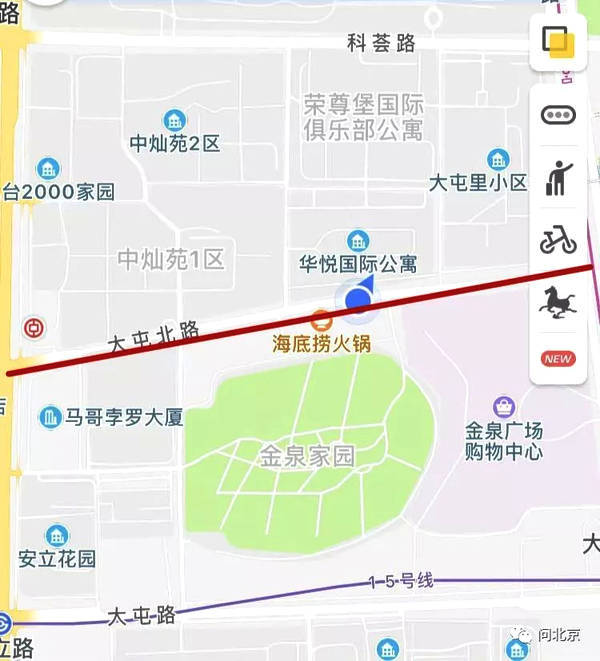Open the map layers button
The image size is (600, 661).
click(557, 41)
